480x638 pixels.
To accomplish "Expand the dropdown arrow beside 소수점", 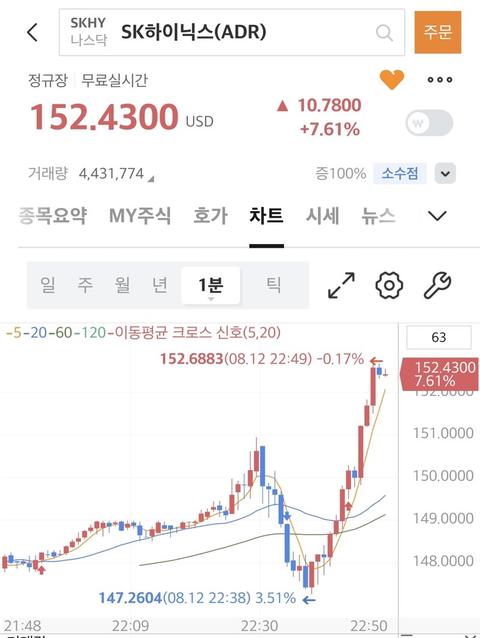I will (x=445, y=174).
